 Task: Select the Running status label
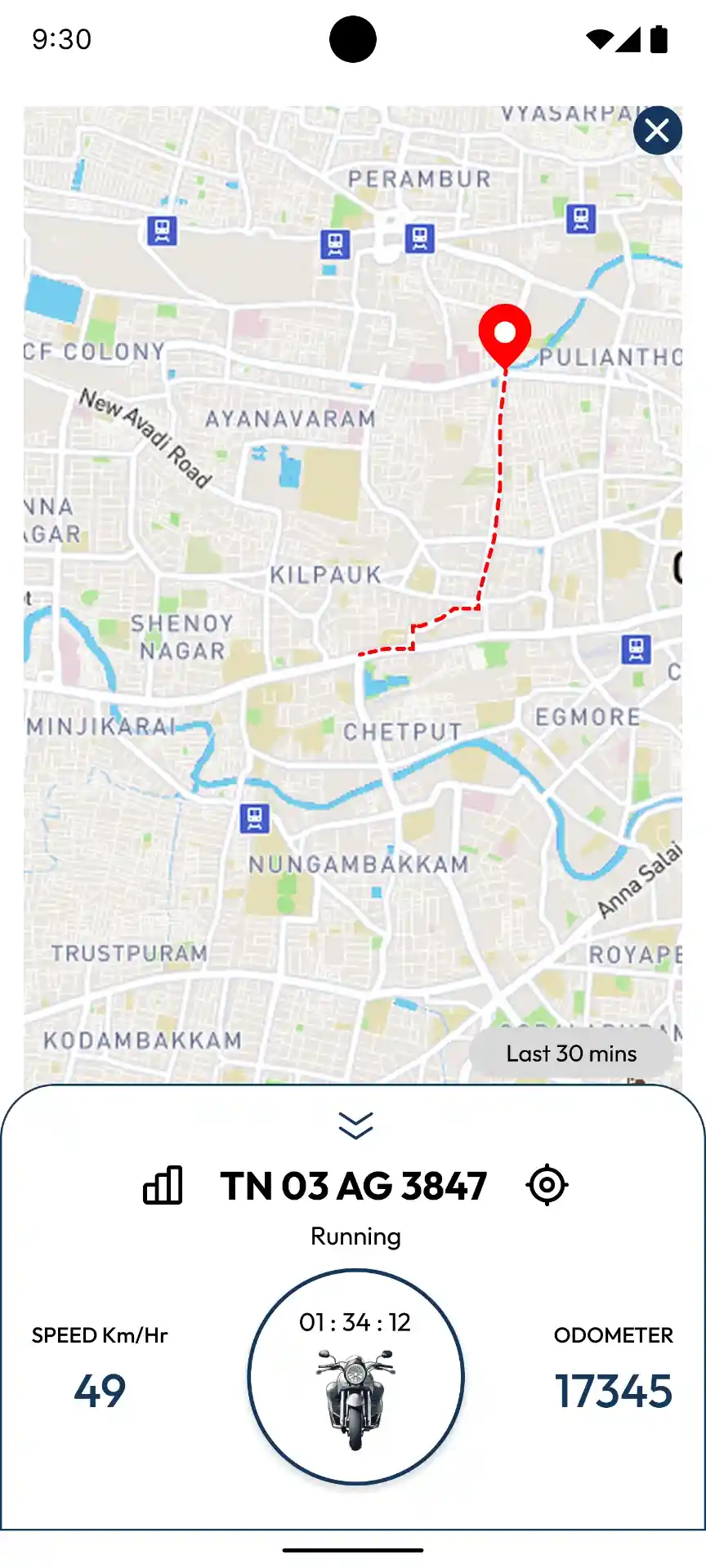355,1236
